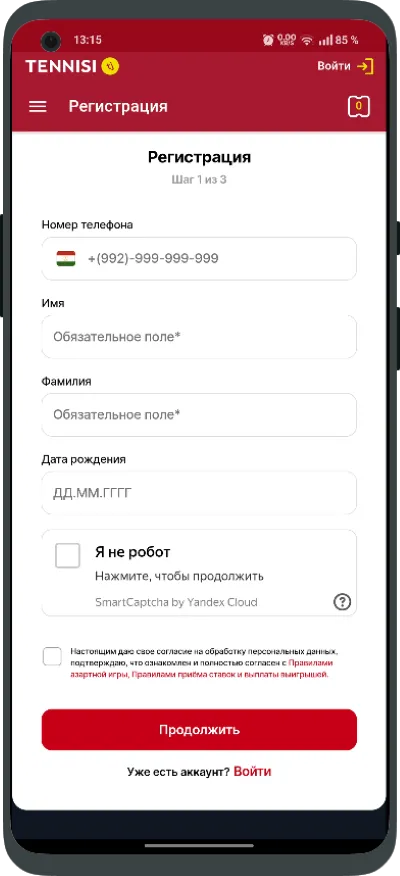The image size is (400, 876).
Task: Tap the Имя text field
Action: click(x=199, y=337)
